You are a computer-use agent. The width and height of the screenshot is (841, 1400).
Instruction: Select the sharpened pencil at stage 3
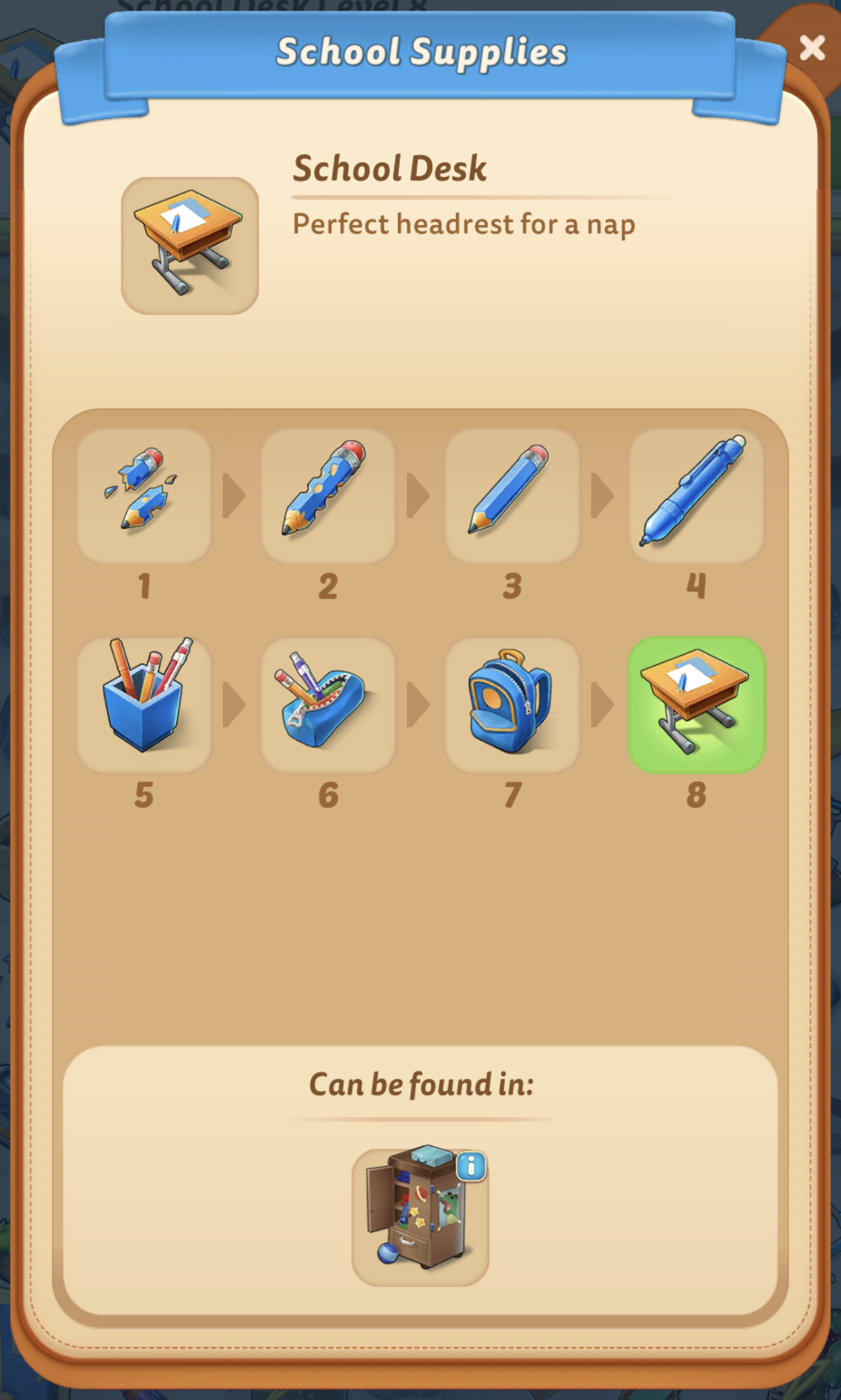pos(512,496)
